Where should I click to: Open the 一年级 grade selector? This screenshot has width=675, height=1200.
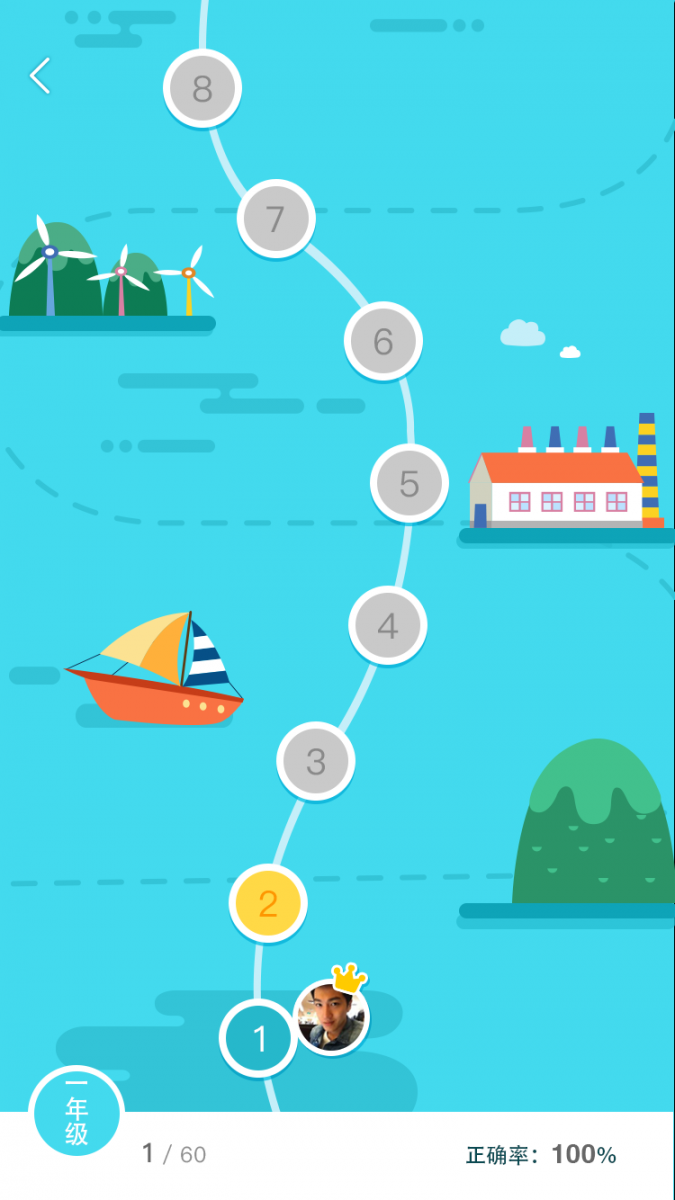[x=77, y=1113]
